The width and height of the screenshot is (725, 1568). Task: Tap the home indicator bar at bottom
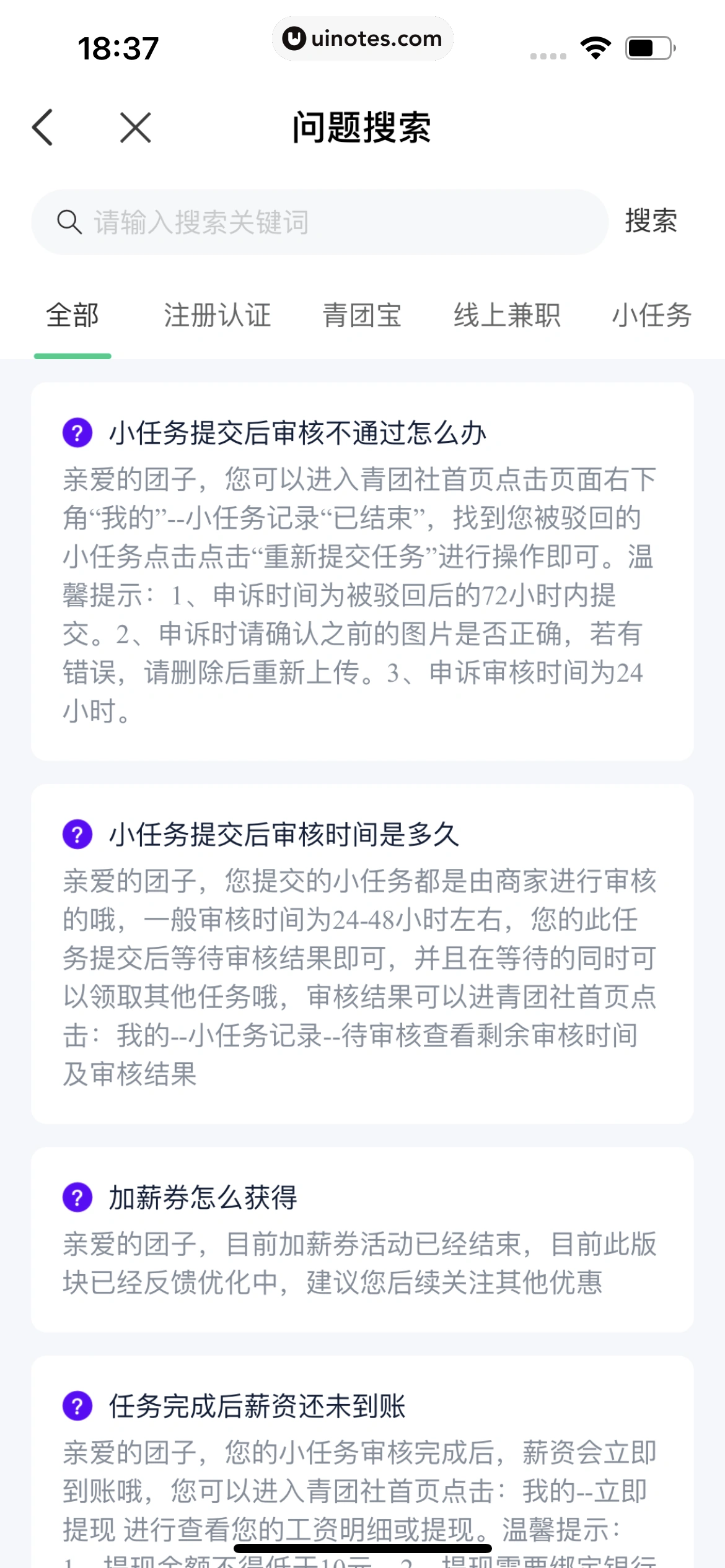[362, 1541]
